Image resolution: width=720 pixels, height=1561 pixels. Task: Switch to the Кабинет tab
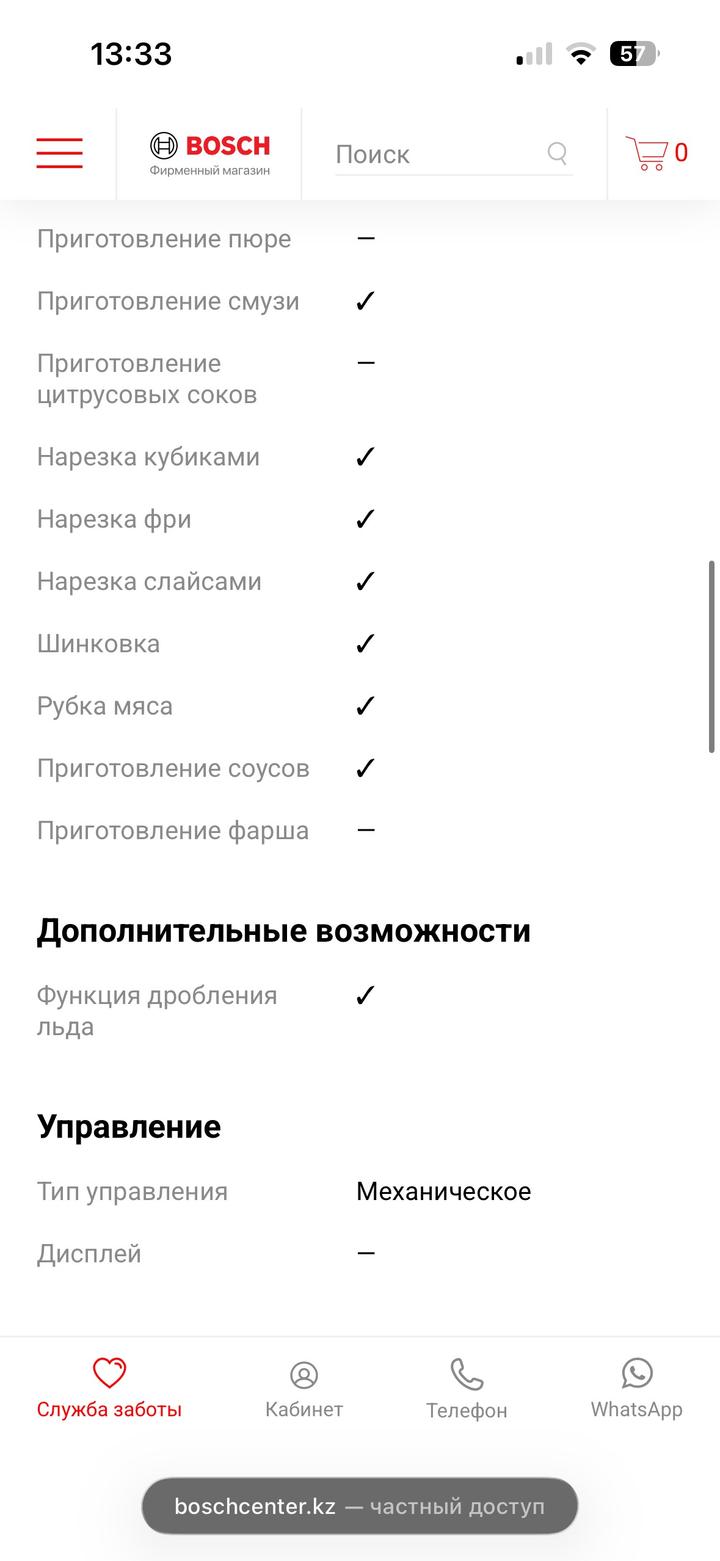point(304,1389)
